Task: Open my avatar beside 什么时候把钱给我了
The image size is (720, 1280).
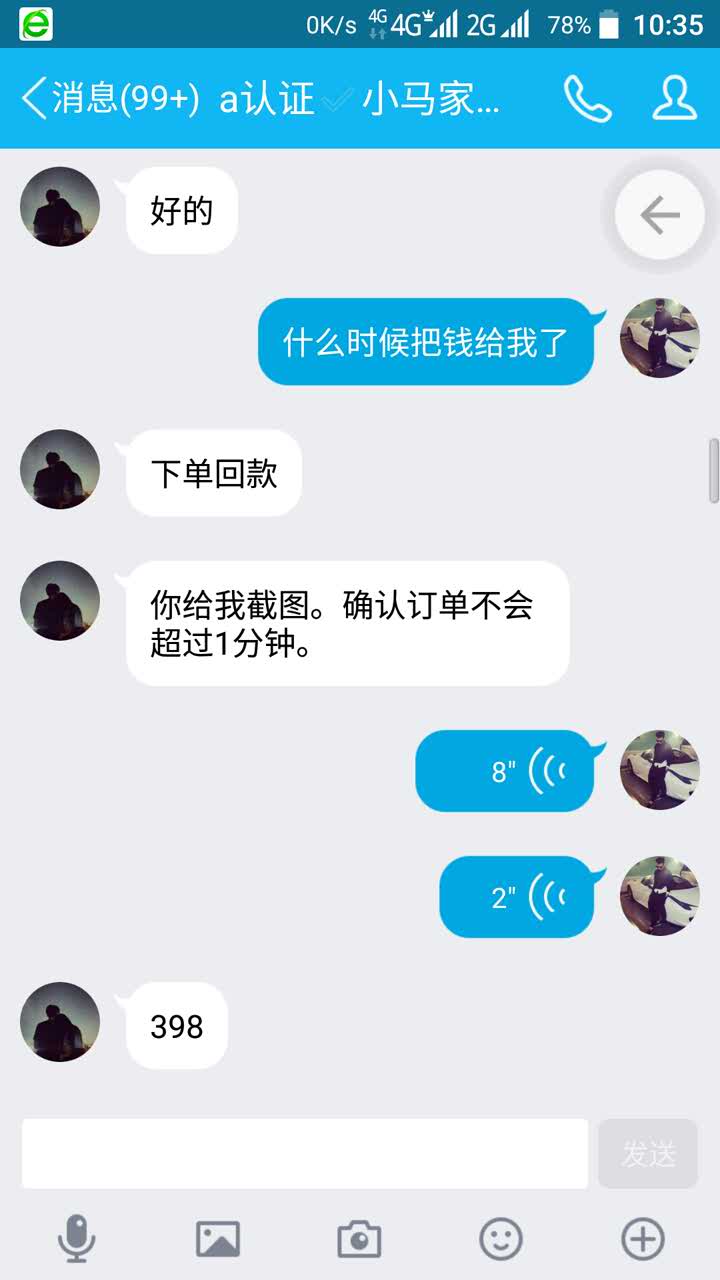Action: click(660, 338)
